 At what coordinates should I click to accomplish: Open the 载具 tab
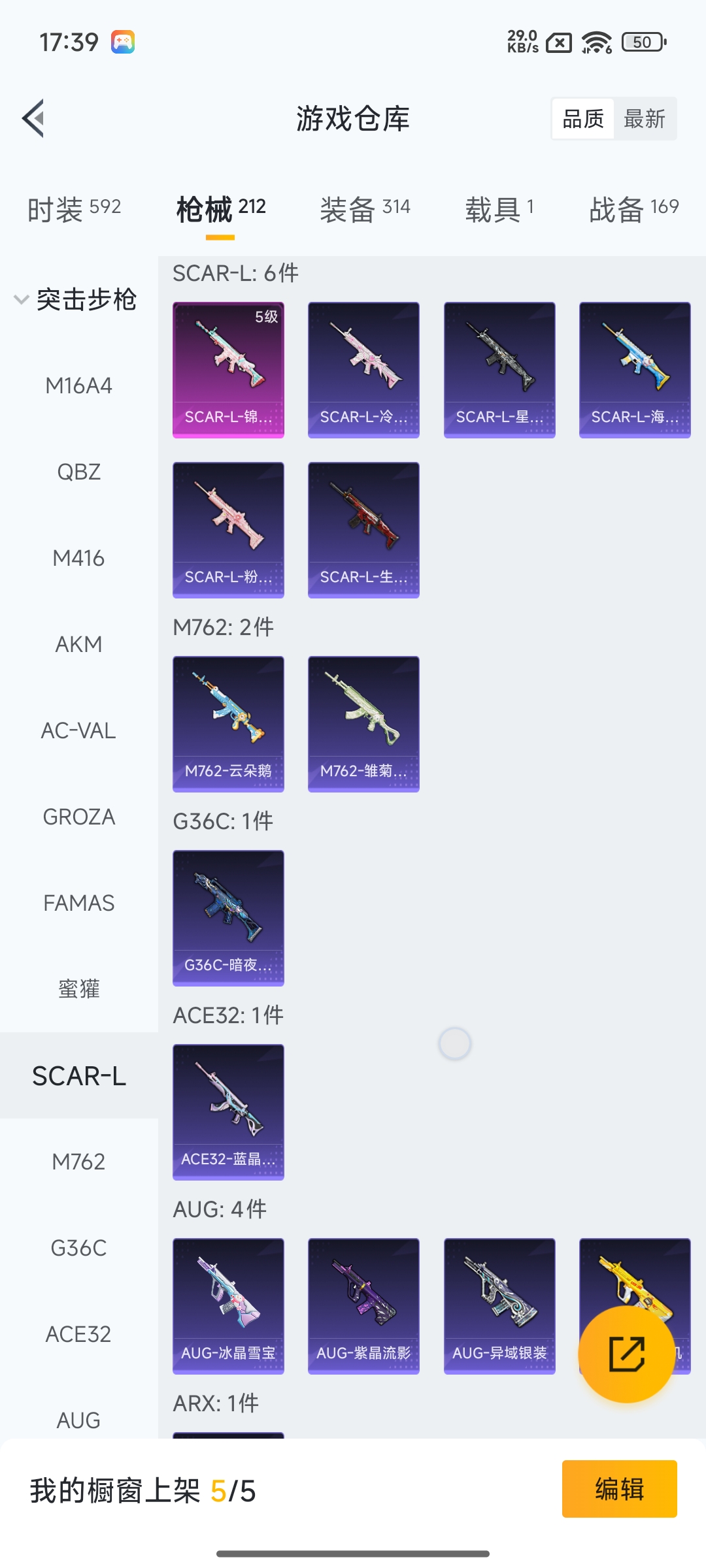coord(499,209)
